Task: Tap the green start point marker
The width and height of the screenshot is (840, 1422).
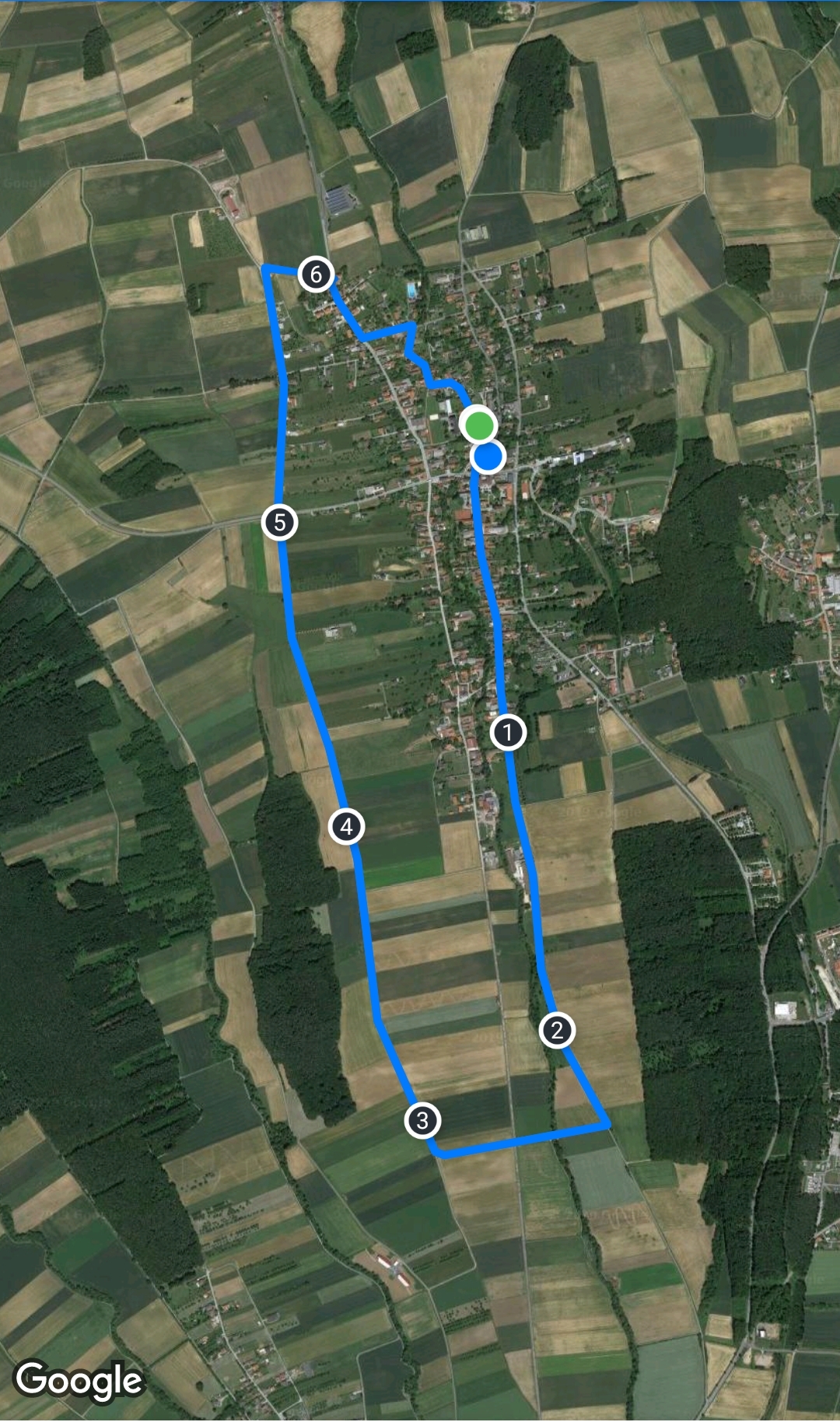Action: point(478,425)
